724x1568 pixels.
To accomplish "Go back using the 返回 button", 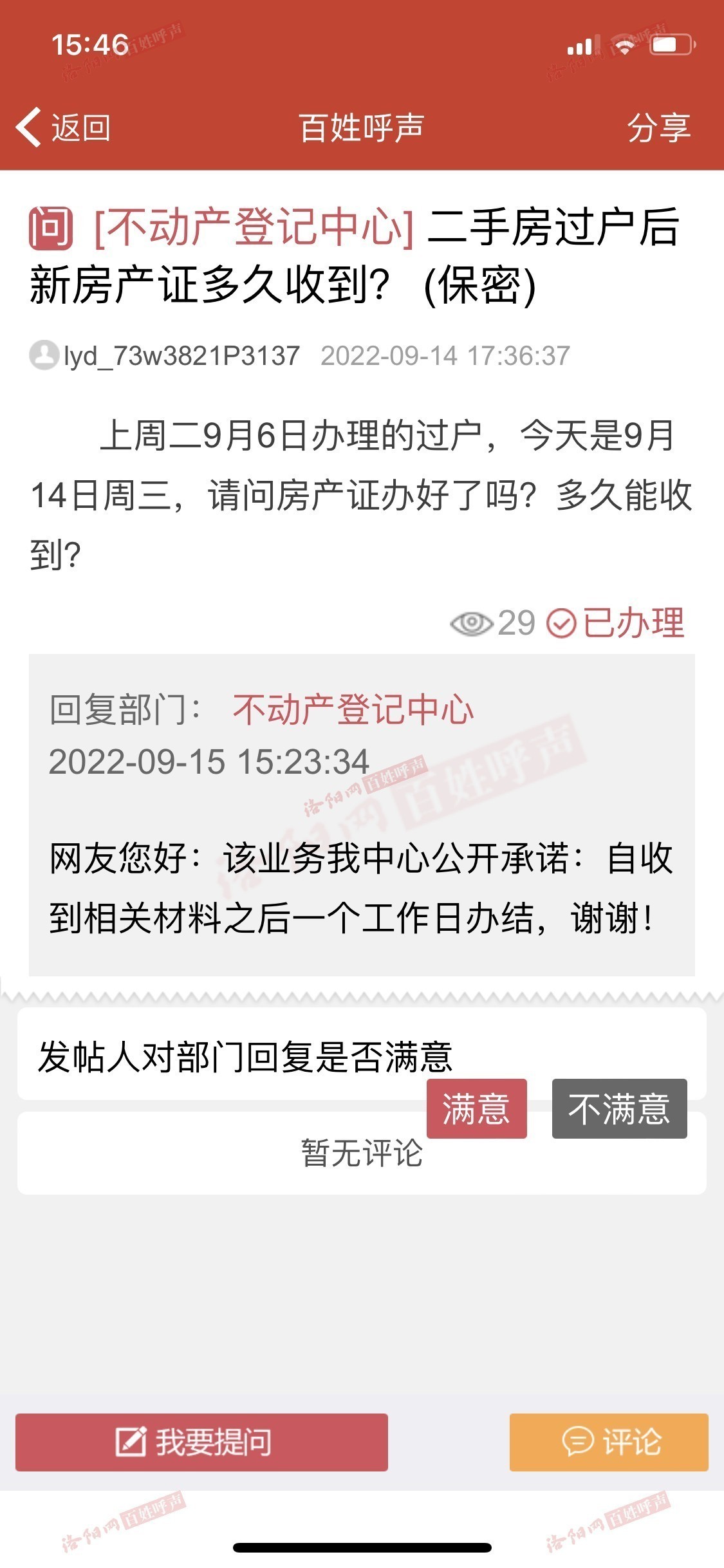I will click(63, 127).
